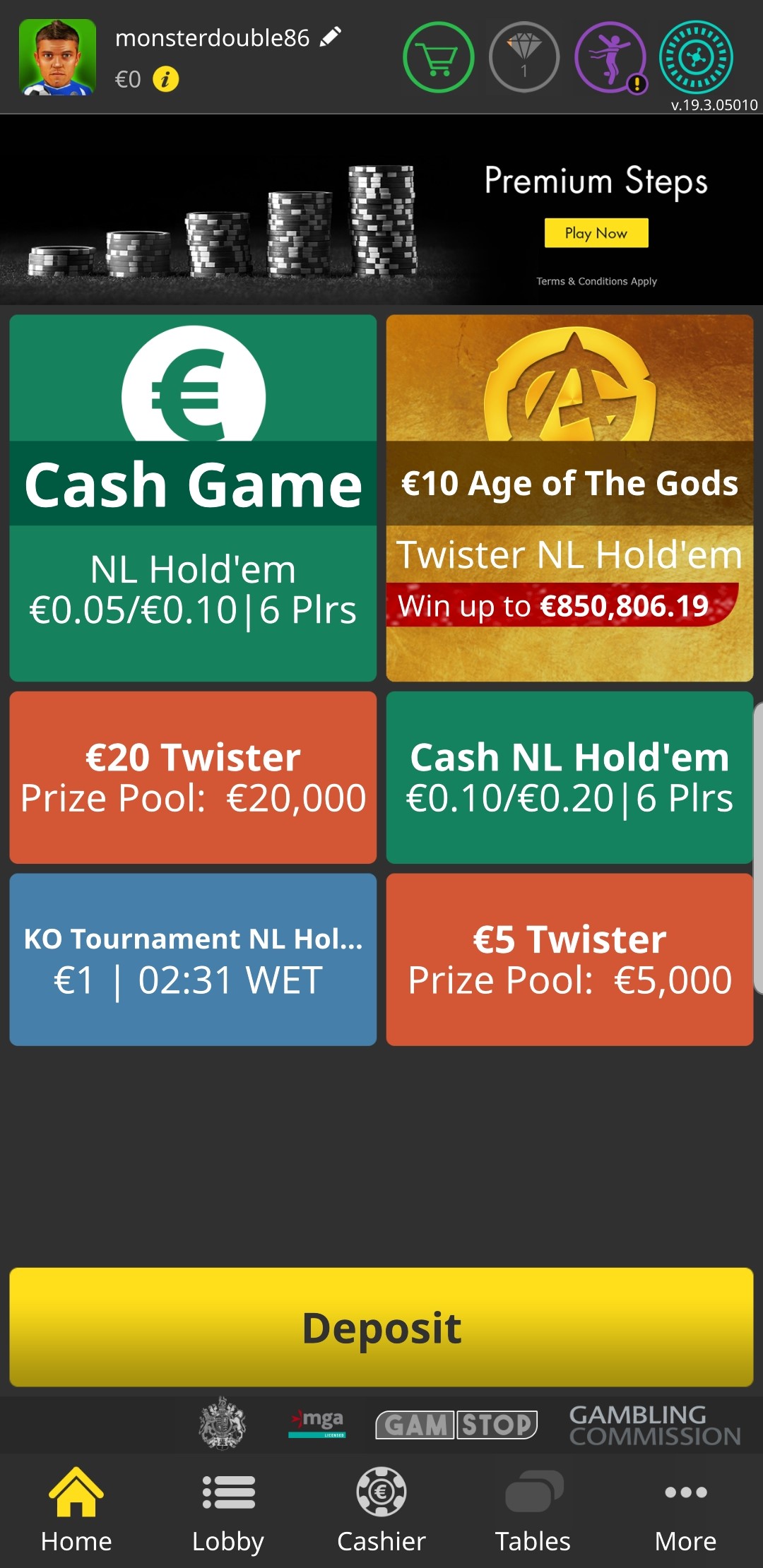Open the diamond rewards icon
This screenshot has width=763, height=1568.
(524, 57)
